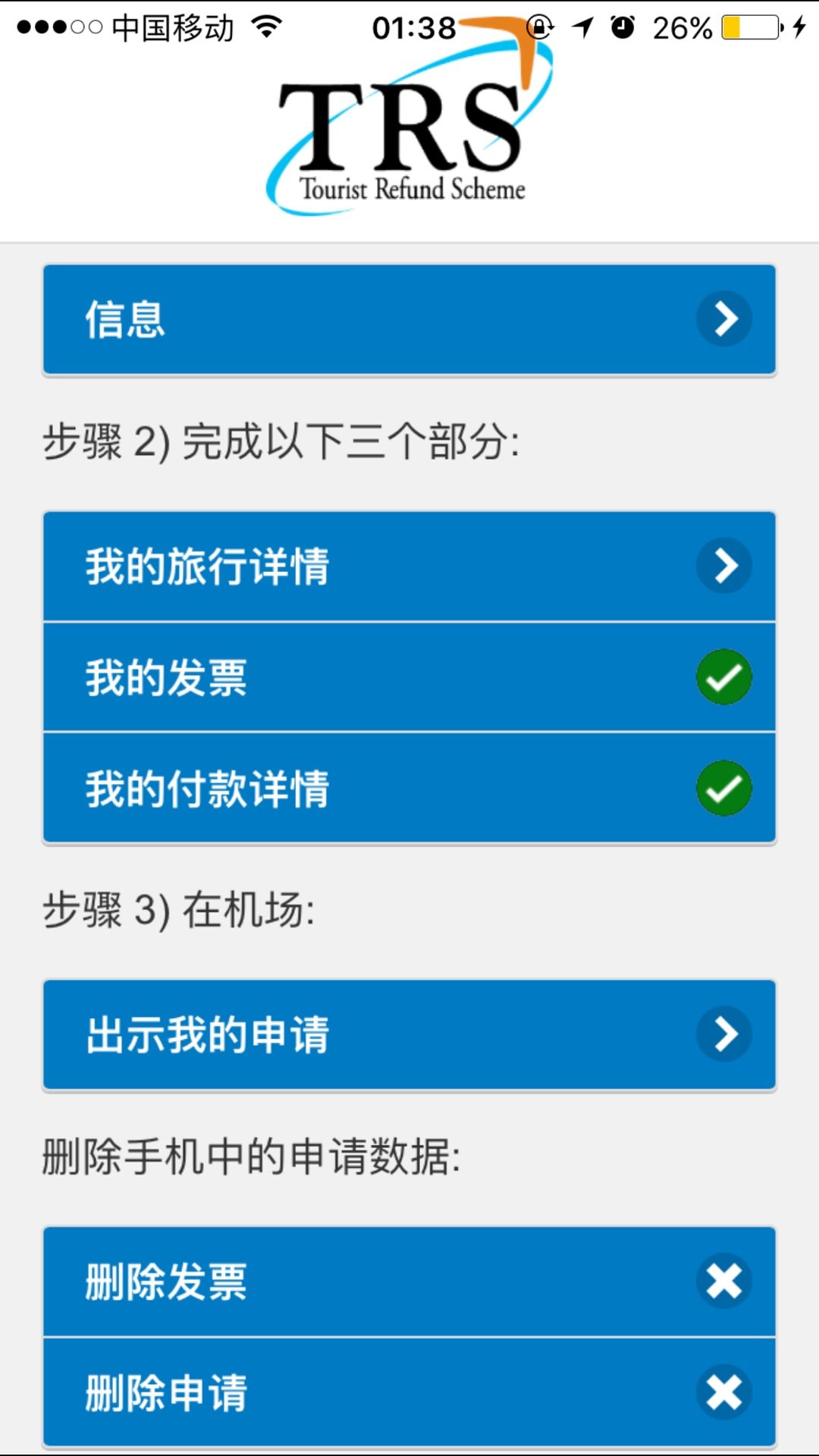Open 我的旅行详情 travel details
The image size is (819, 1456).
(x=409, y=566)
